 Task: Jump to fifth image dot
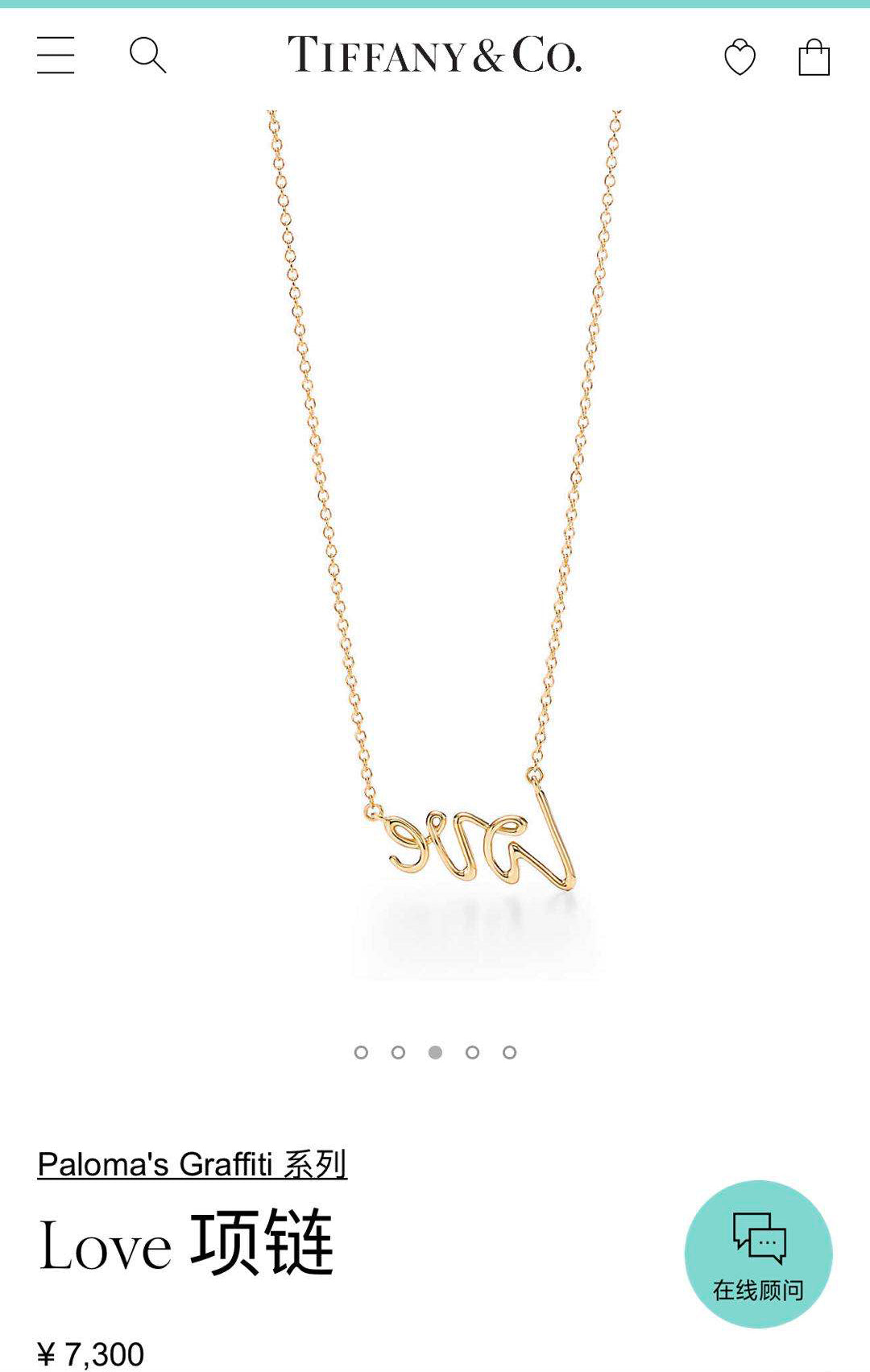509,1052
